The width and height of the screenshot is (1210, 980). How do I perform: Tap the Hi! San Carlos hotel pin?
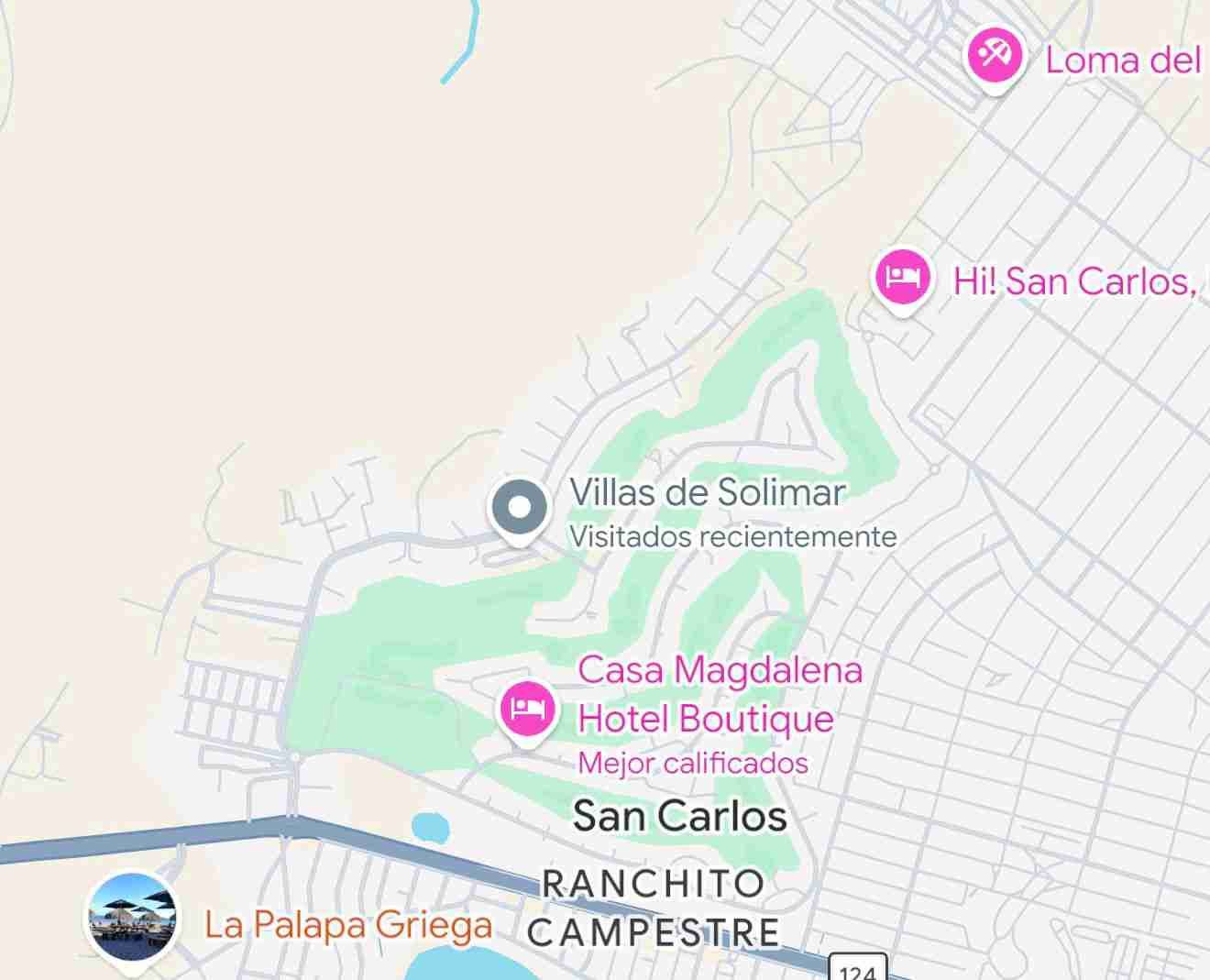(902, 279)
